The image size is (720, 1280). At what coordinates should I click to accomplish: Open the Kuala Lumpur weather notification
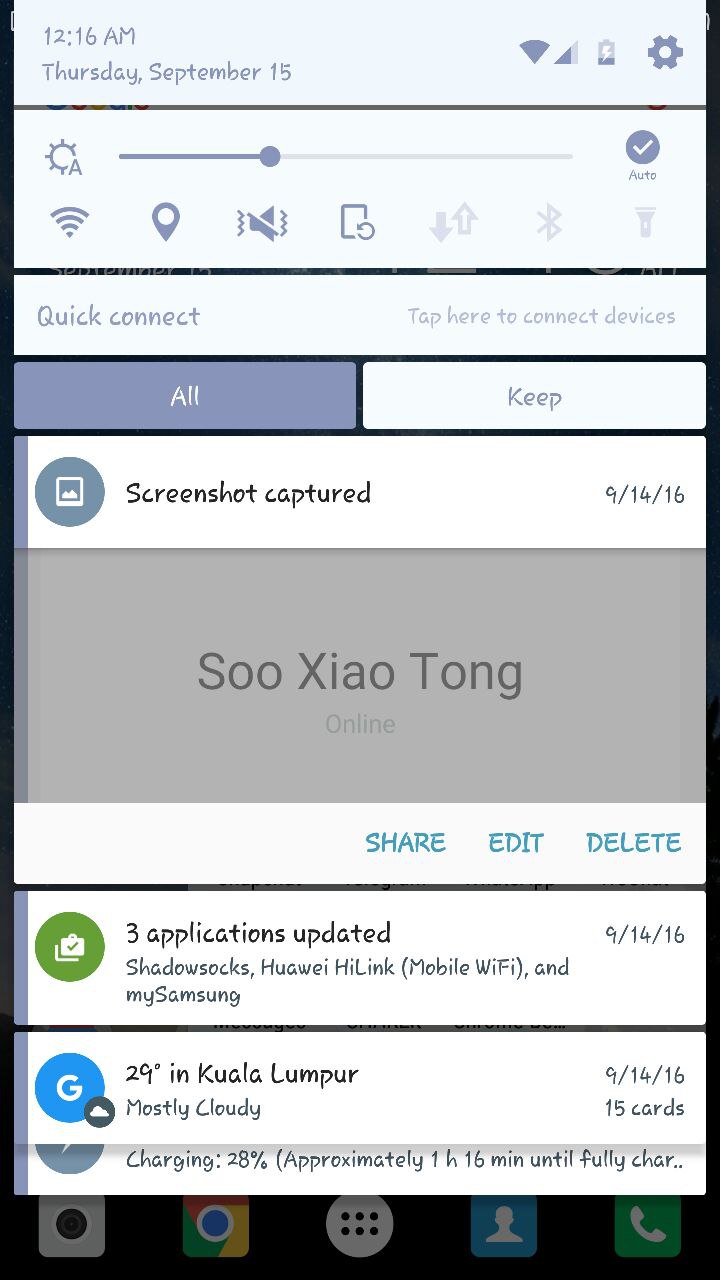[x=360, y=1088]
